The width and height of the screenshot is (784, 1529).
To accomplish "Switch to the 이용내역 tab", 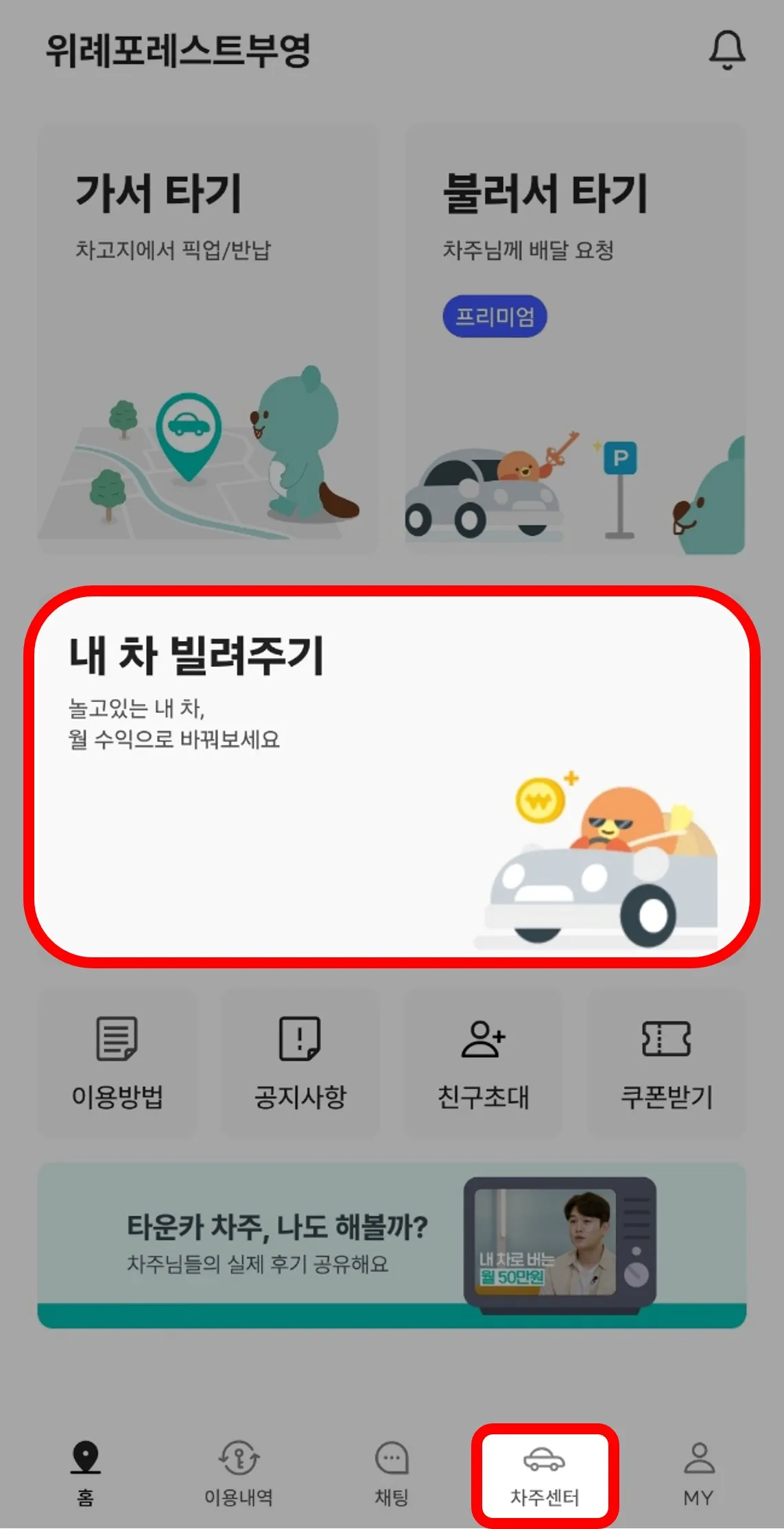I will click(x=239, y=1473).
